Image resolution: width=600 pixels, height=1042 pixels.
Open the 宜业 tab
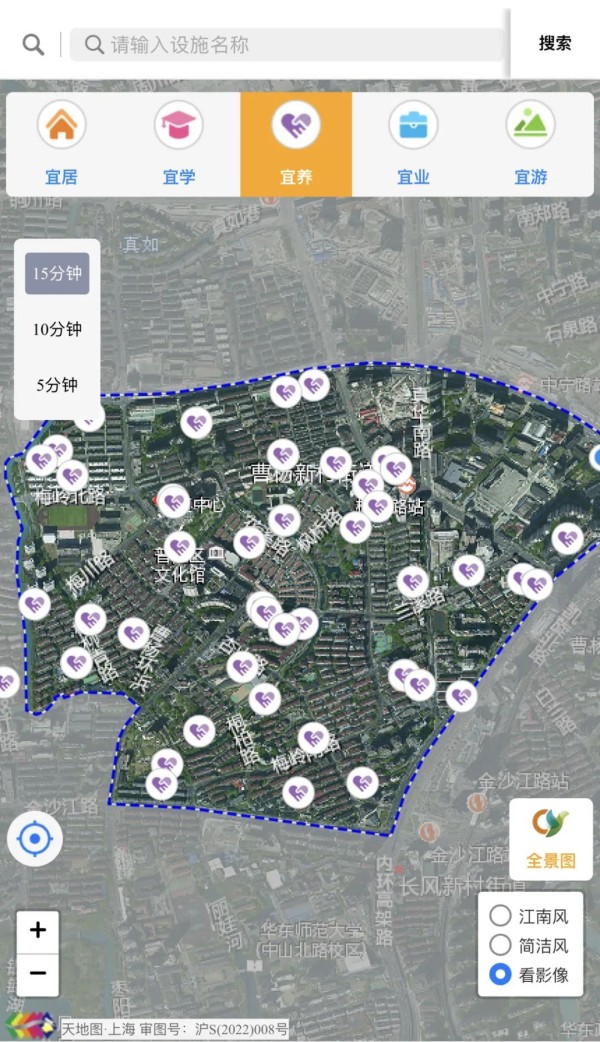point(413,145)
